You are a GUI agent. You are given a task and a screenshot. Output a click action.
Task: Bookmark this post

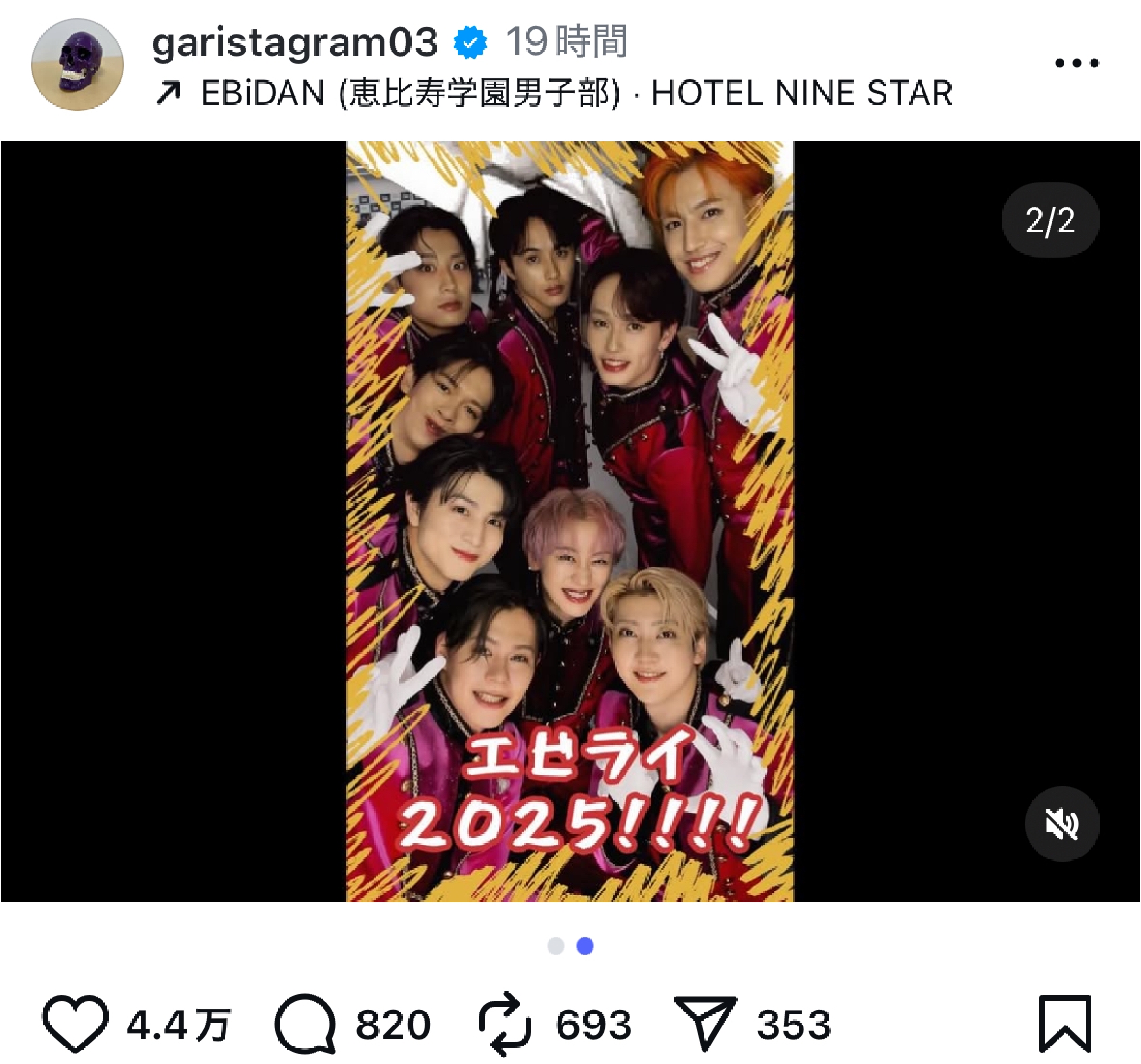(x=1064, y=1024)
